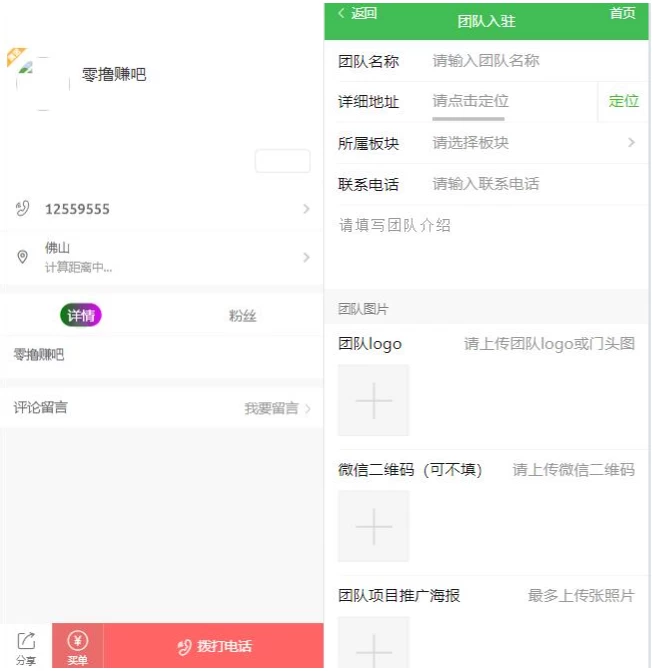
Task: Share this page via 分享
Action: tap(26, 648)
